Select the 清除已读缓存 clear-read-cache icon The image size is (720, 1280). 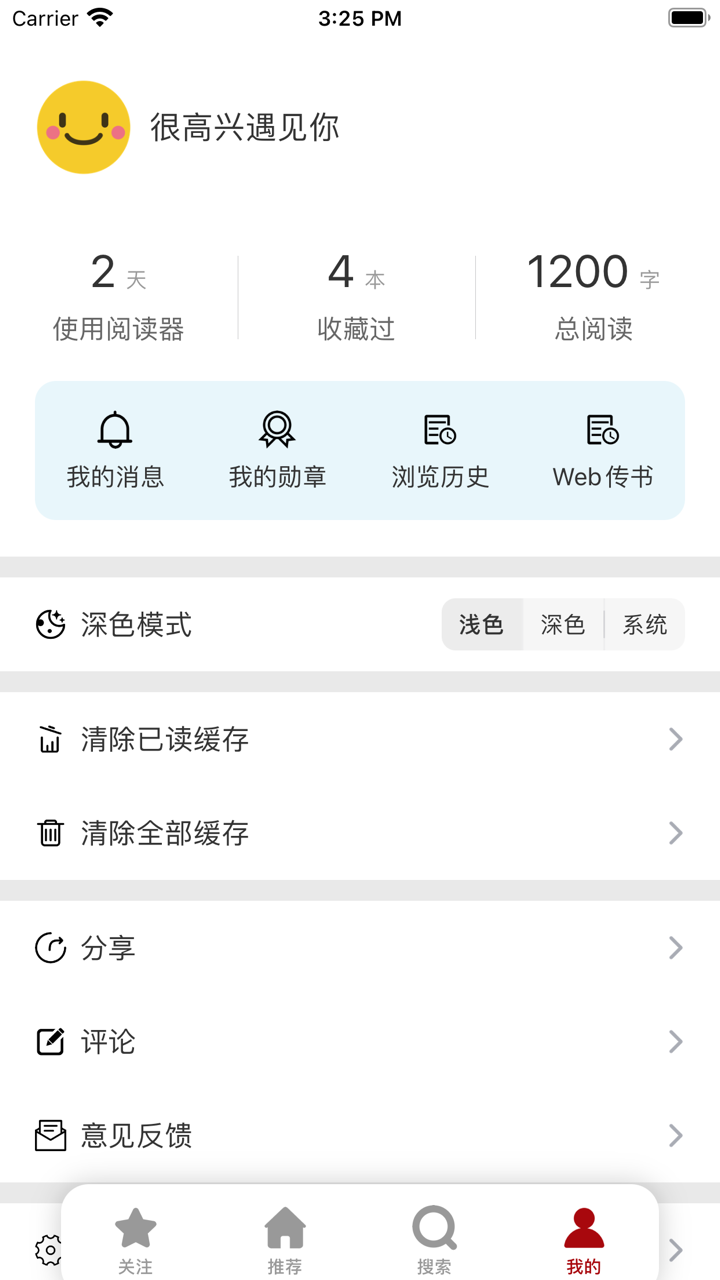pos(50,739)
